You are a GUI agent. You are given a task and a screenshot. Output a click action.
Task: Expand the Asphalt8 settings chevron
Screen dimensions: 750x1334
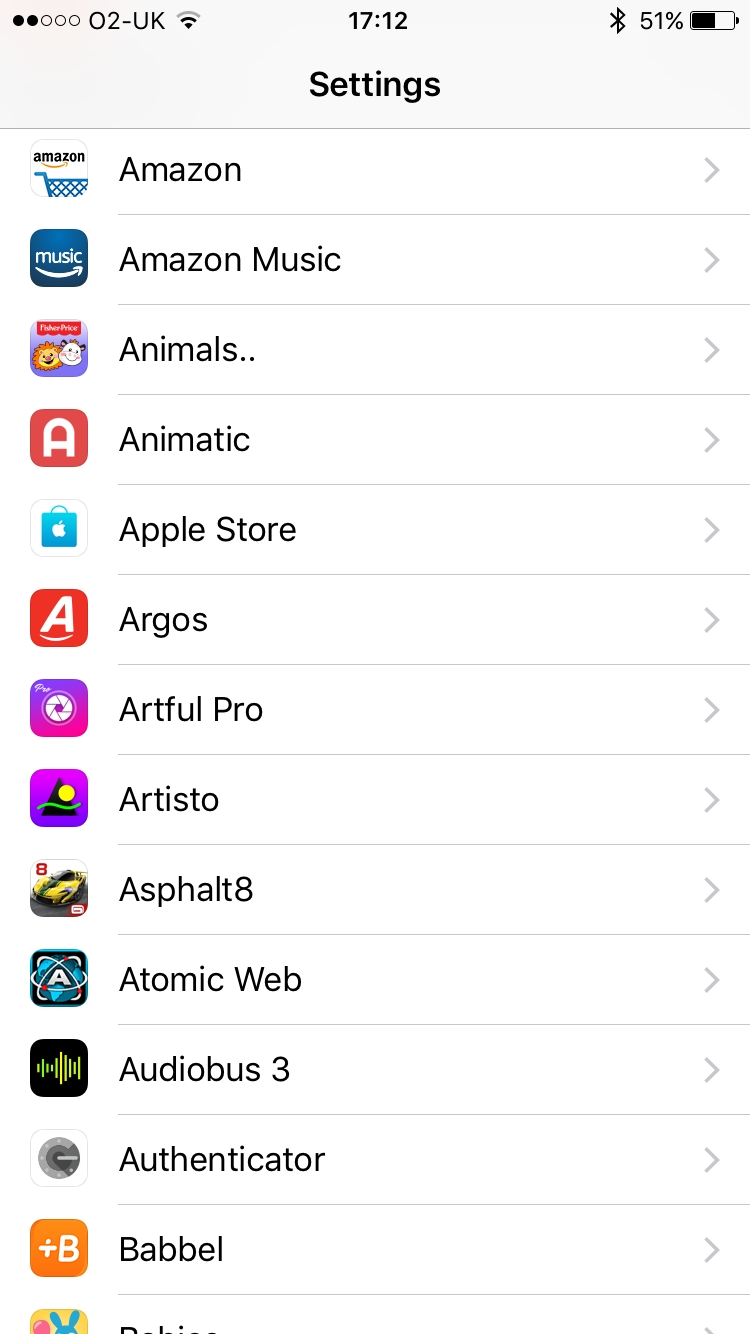711,888
